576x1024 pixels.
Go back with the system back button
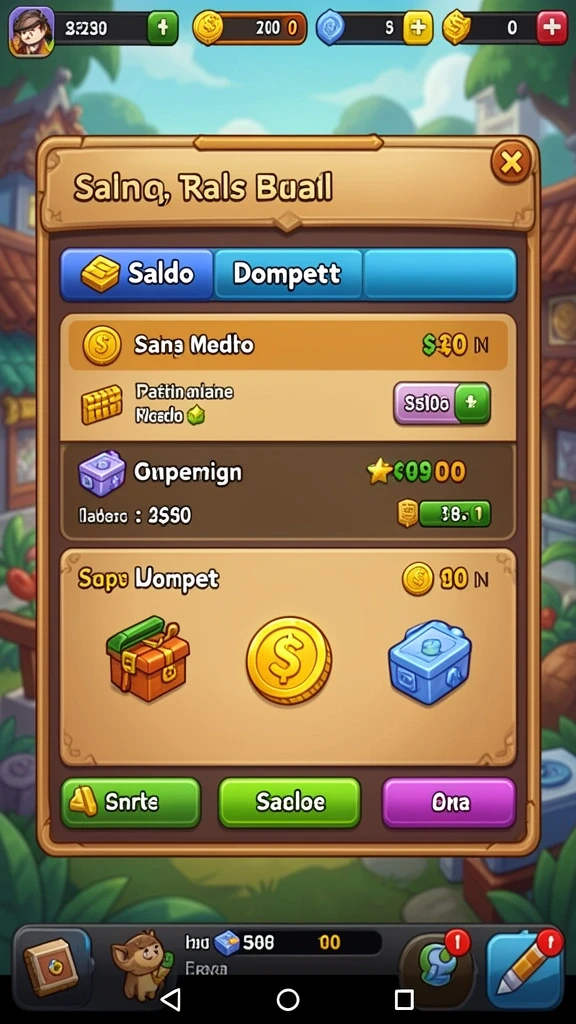point(170,999)
